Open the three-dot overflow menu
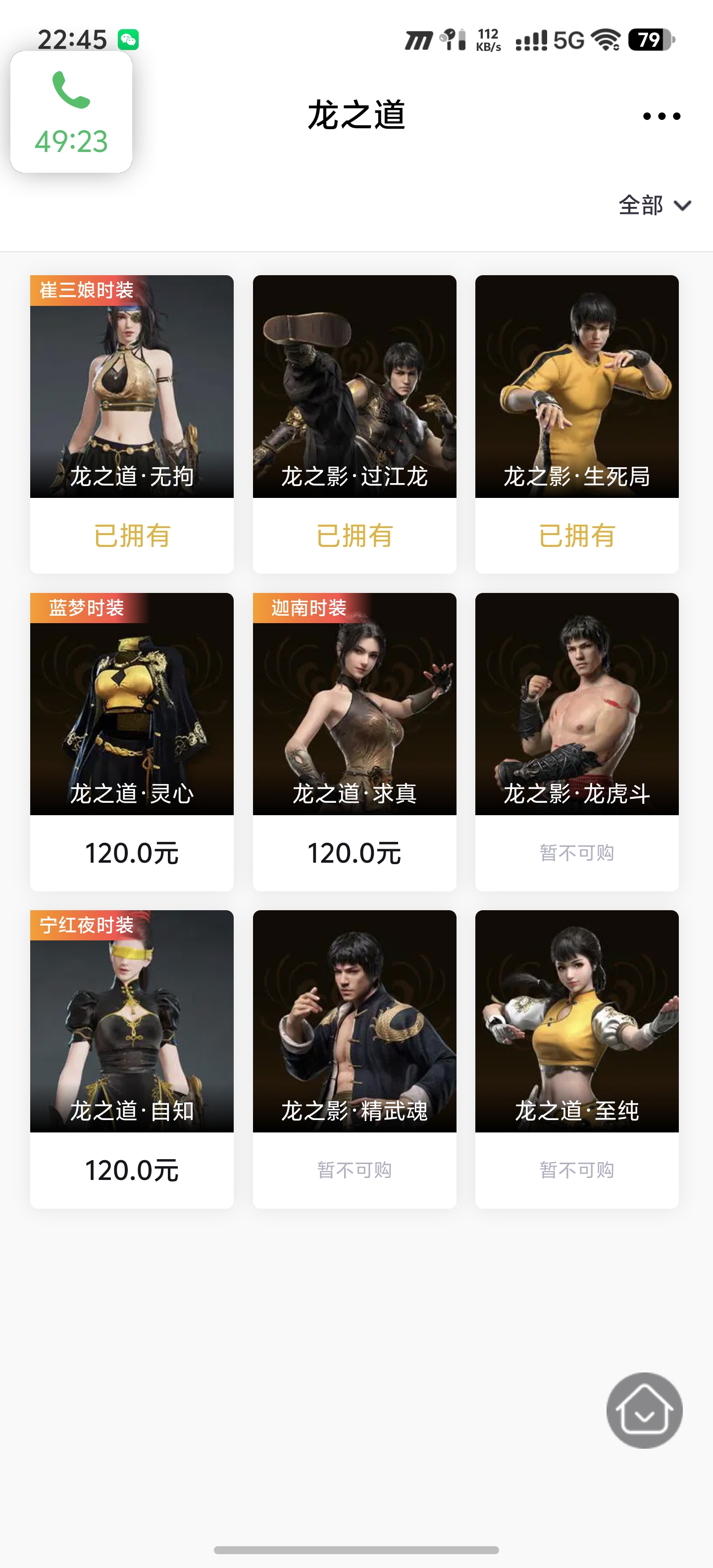This screenshot has width=713, height=1568. click(661, 116)
